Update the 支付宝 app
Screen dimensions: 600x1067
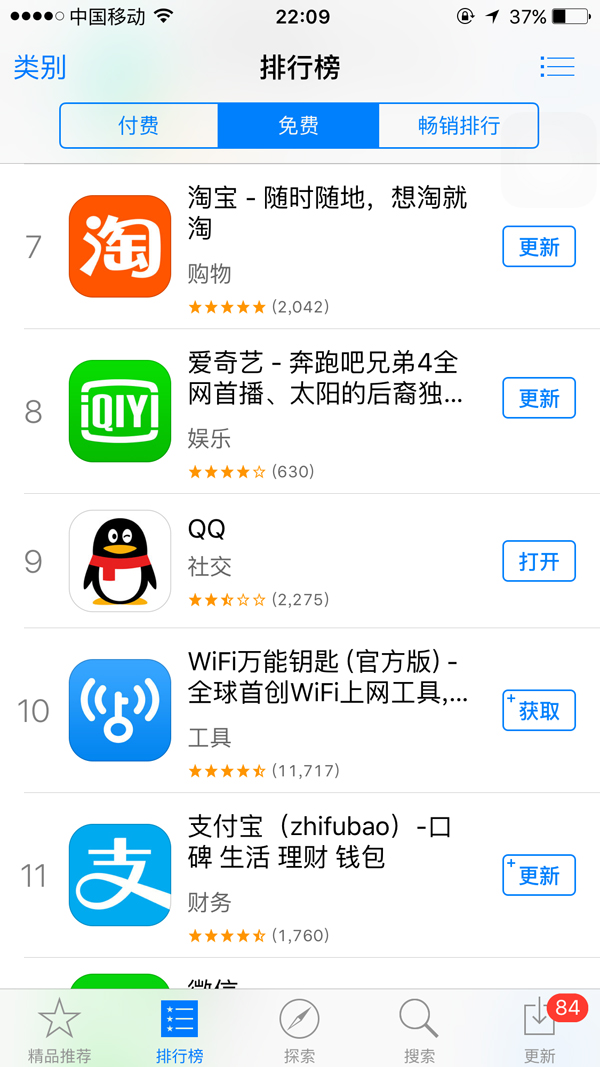539,876
